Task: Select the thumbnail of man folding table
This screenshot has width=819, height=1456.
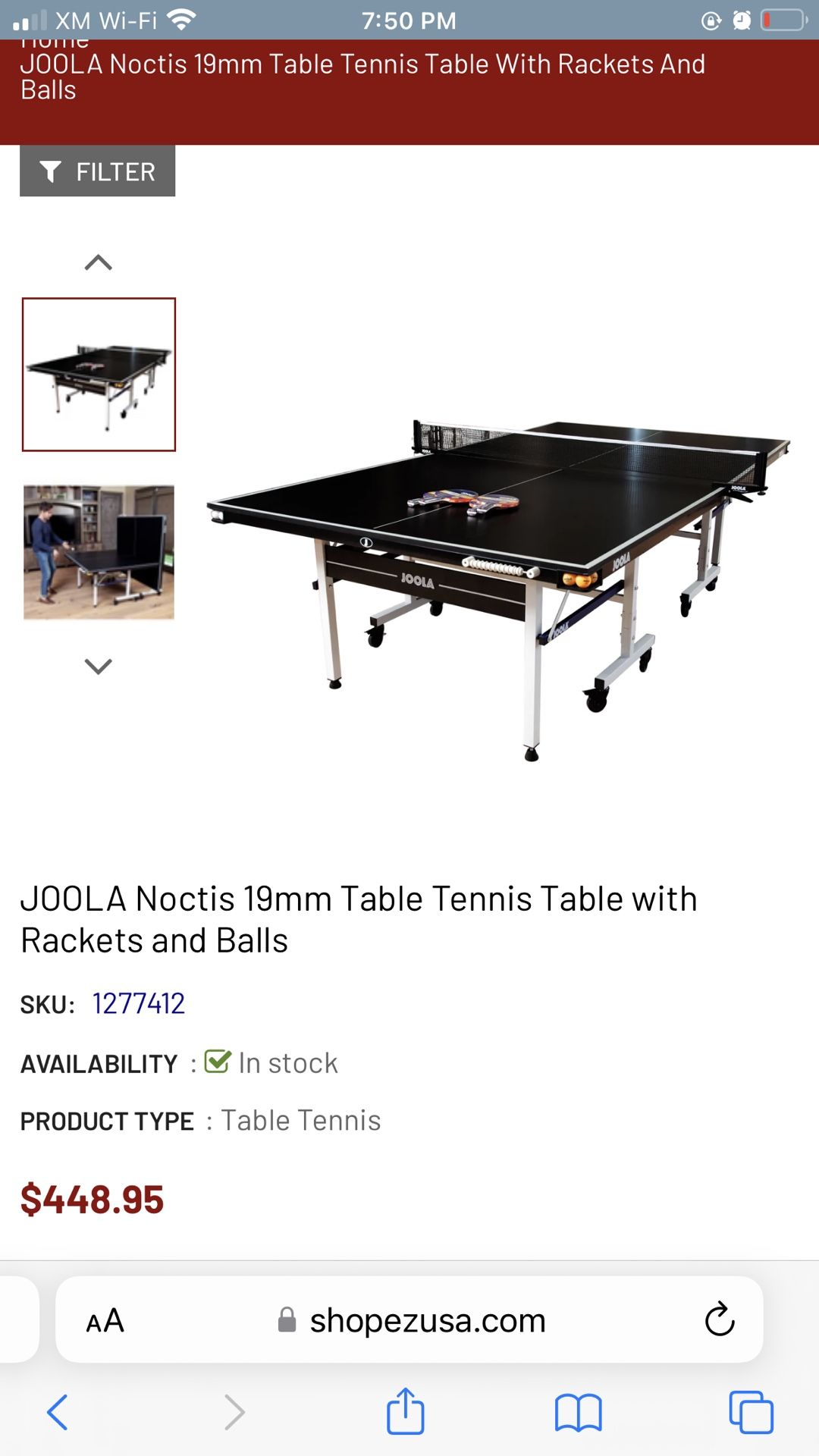Action: (x=99, y=552)
